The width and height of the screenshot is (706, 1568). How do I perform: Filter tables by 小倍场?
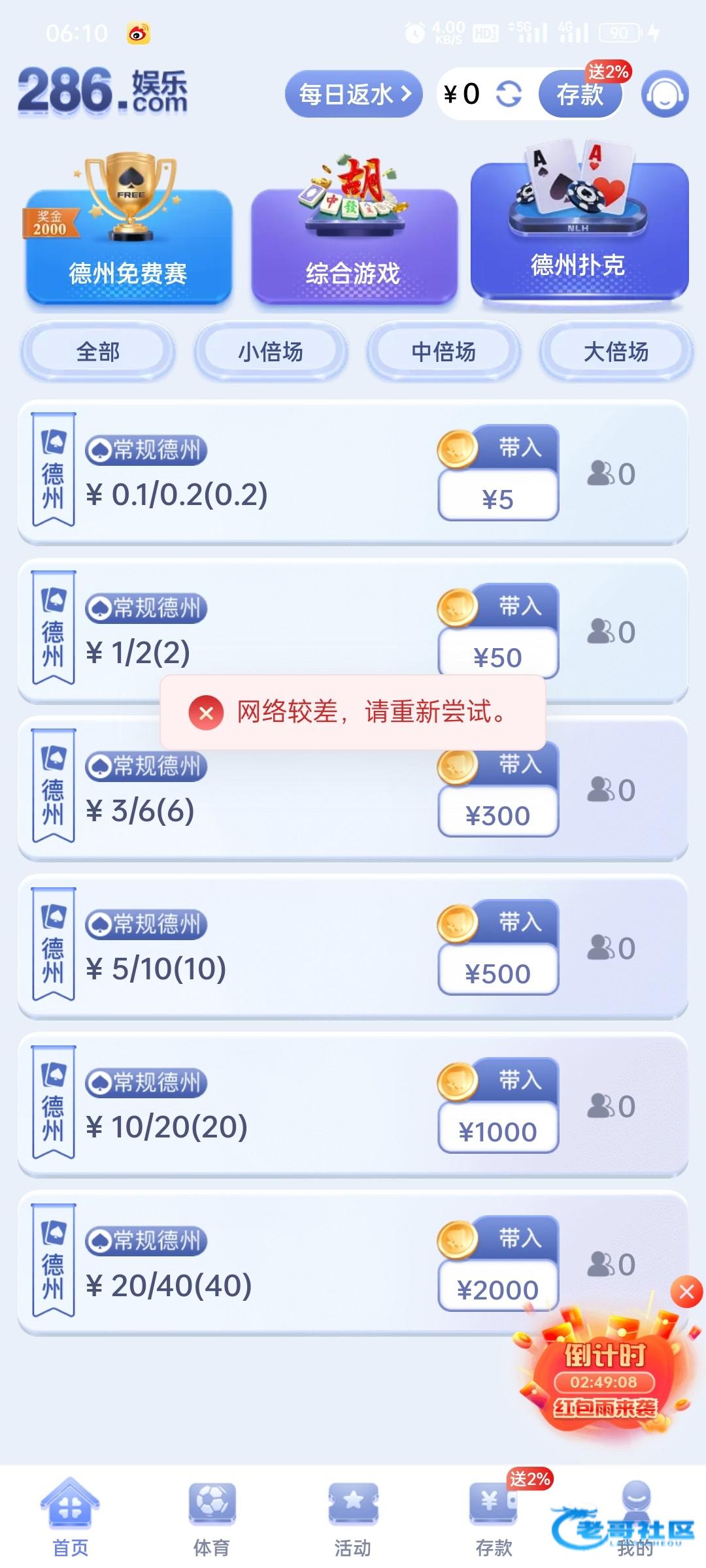click(271, 352)
